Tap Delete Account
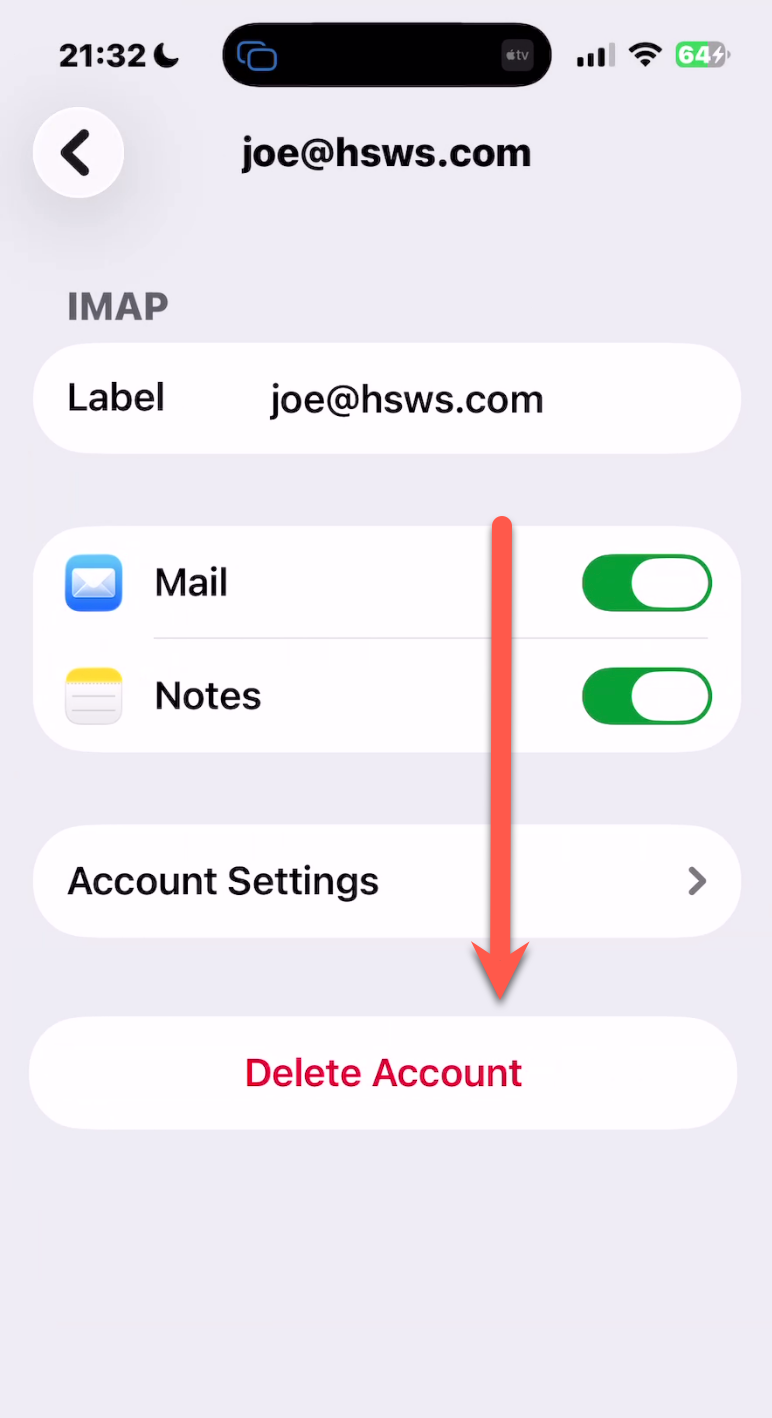Viewport: 772px width, 1418px height. coord(383,1073)
